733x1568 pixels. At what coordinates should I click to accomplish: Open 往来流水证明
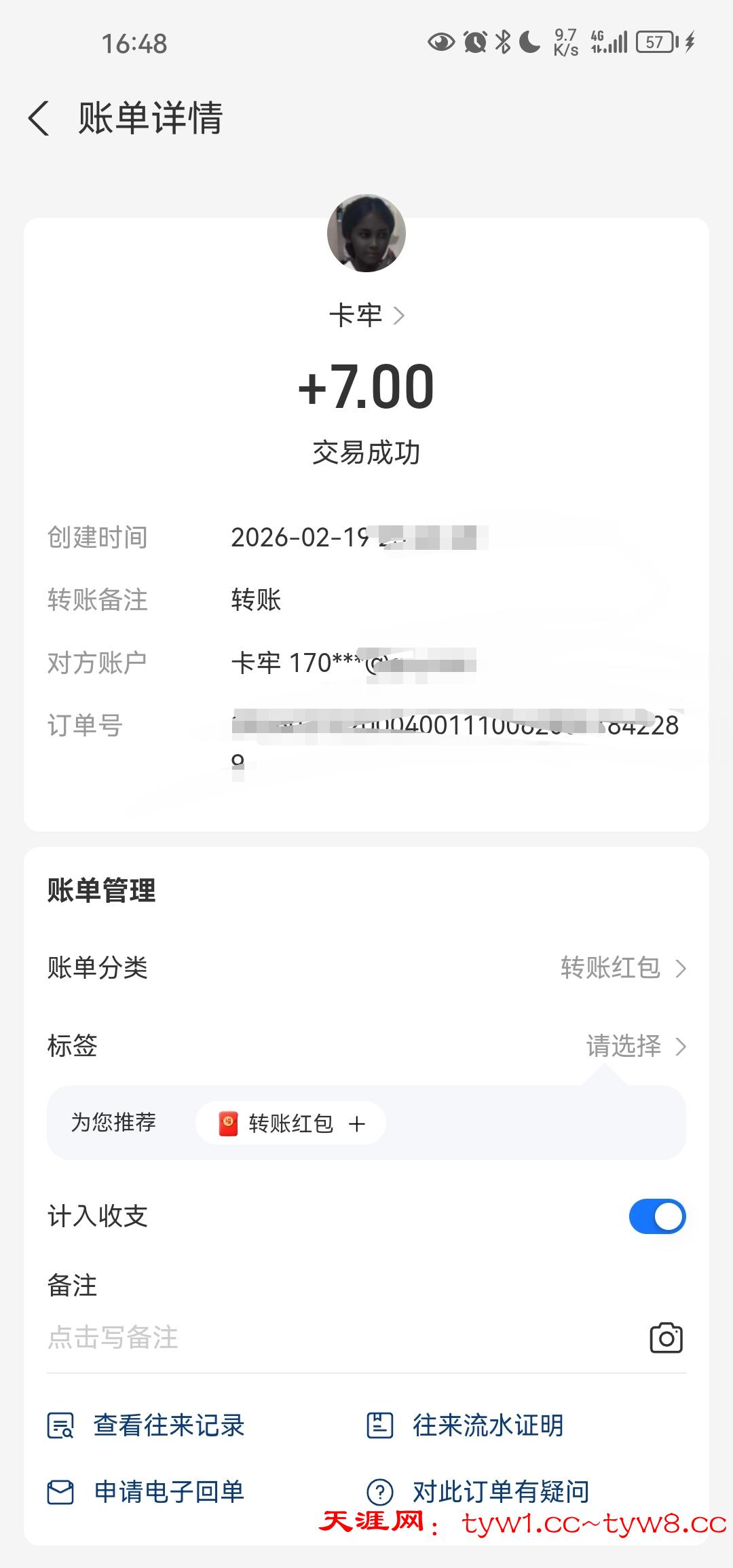pyautogui.click(x=466, y=1425)
